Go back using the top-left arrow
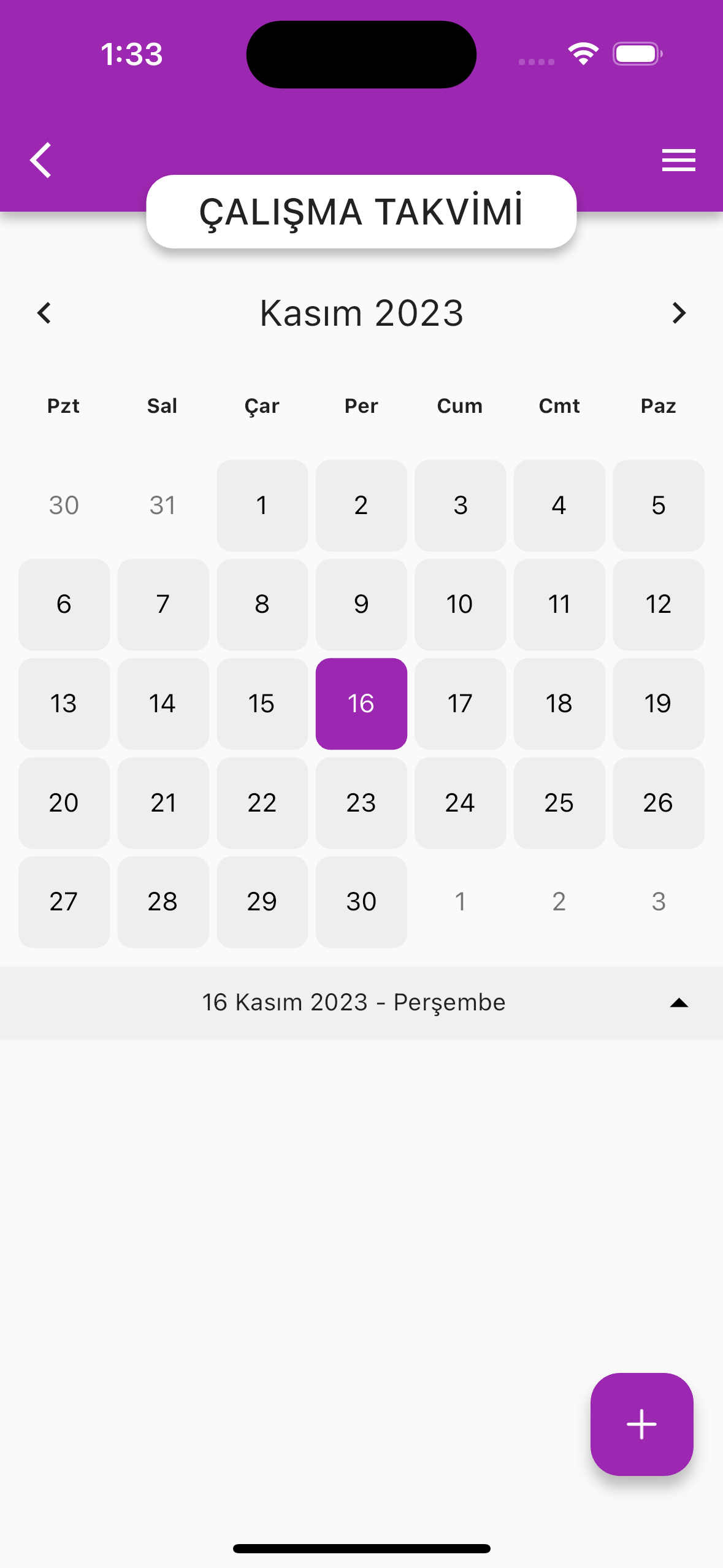 [40, 160]
